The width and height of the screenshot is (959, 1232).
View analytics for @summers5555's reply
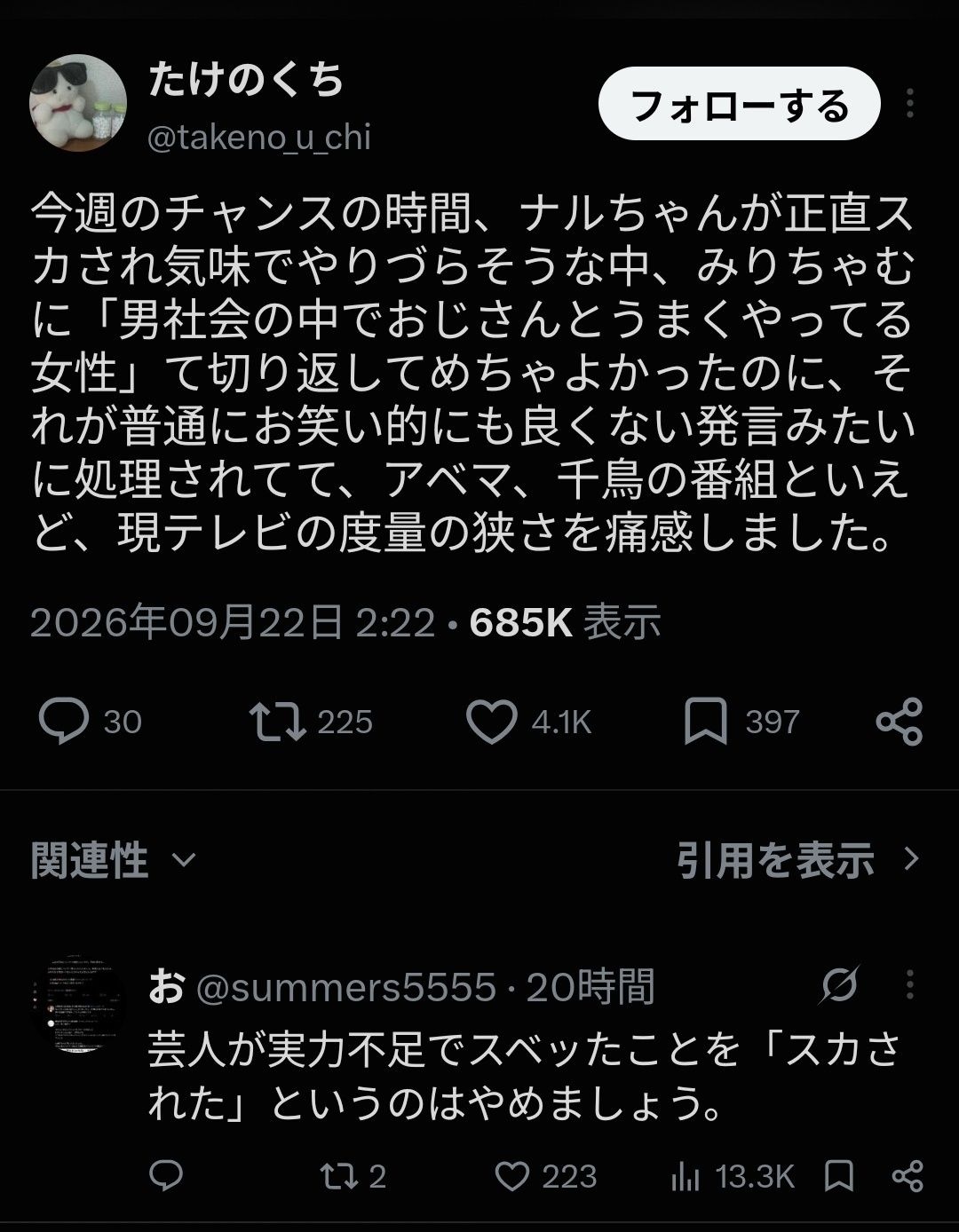click(686, 1176)
